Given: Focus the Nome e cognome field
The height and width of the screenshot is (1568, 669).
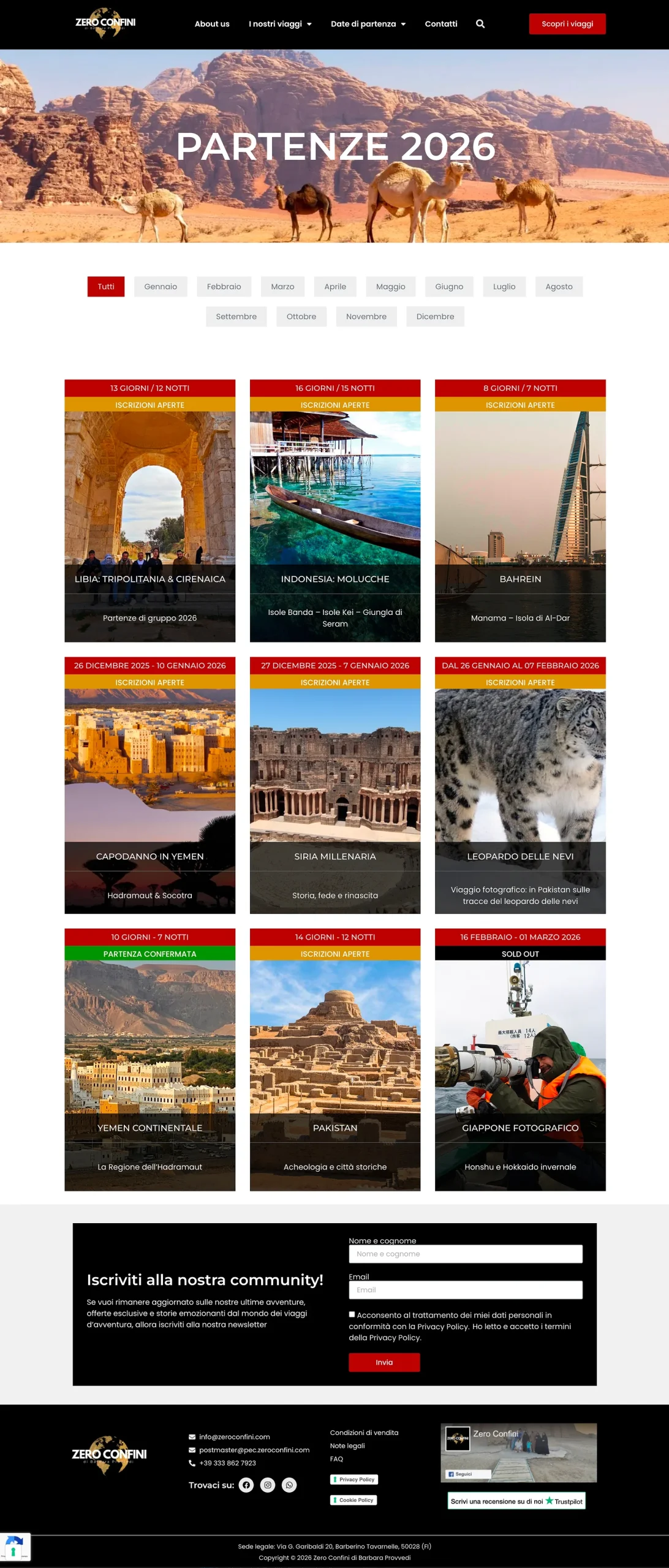Looking at the screenshot, I should 465,1254.
